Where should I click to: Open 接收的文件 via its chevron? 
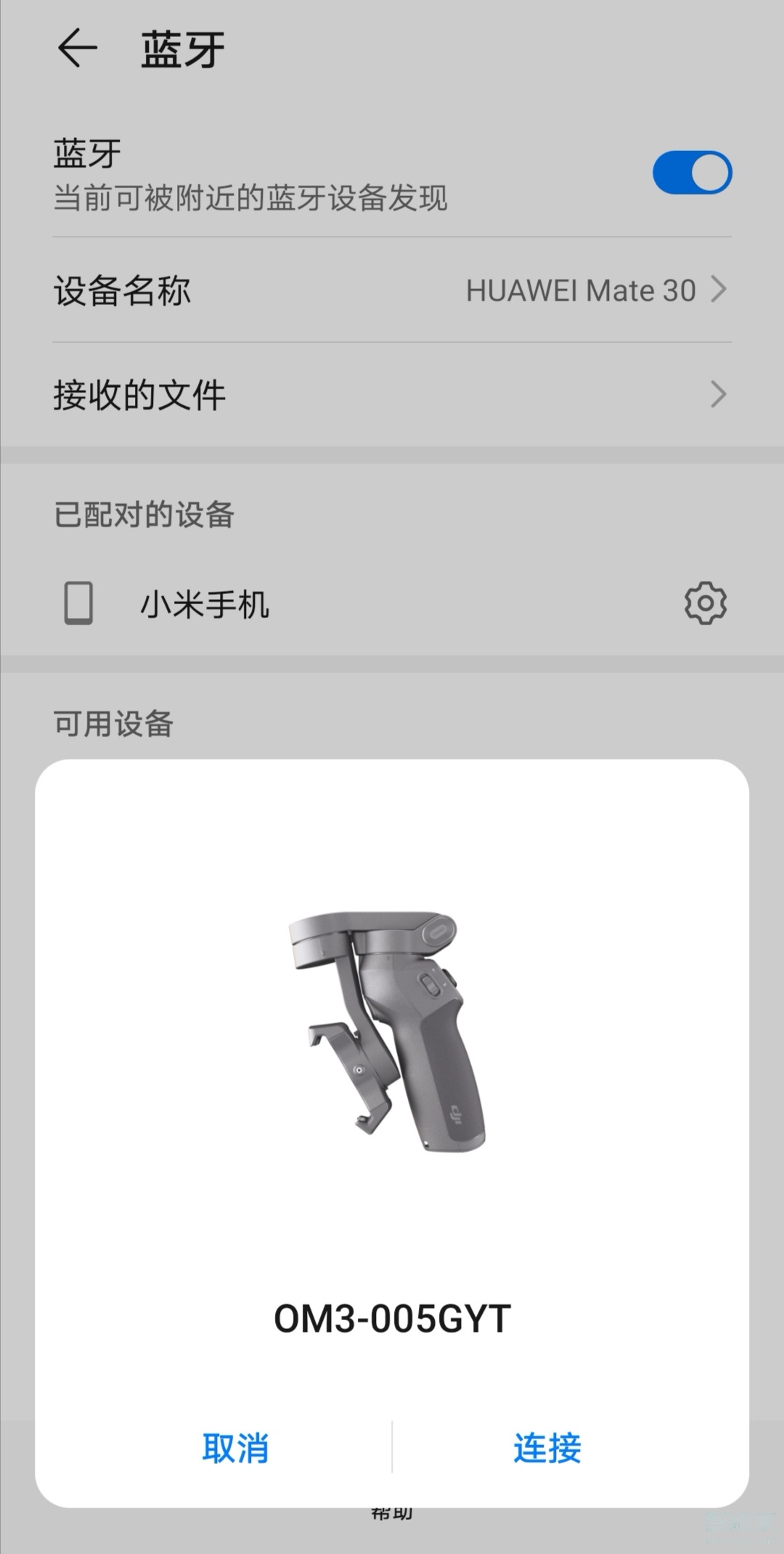[718, 394]
